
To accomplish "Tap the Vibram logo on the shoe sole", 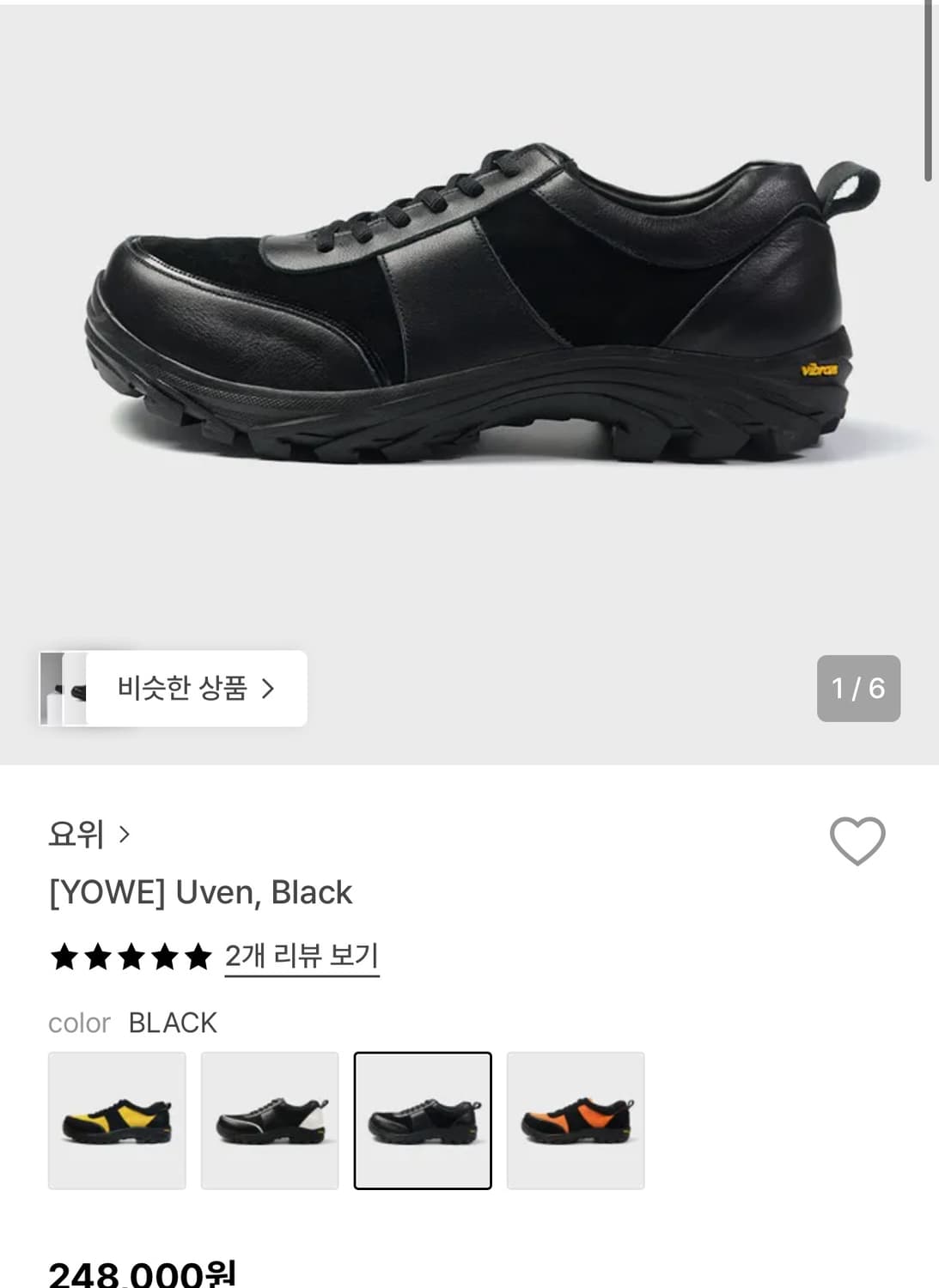I will [819, 369].
